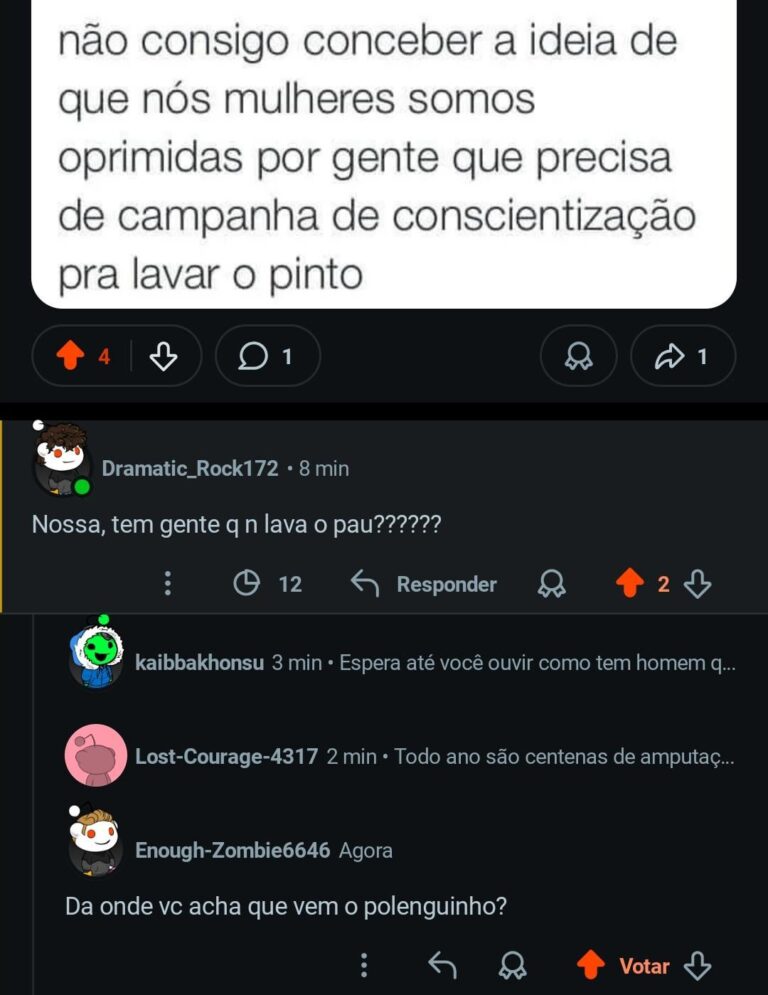This screenshot has height=995, width=768.
Task: Award Dramatic_Rock172's comment
Action: pyautogui.click(x=552, y=584)
